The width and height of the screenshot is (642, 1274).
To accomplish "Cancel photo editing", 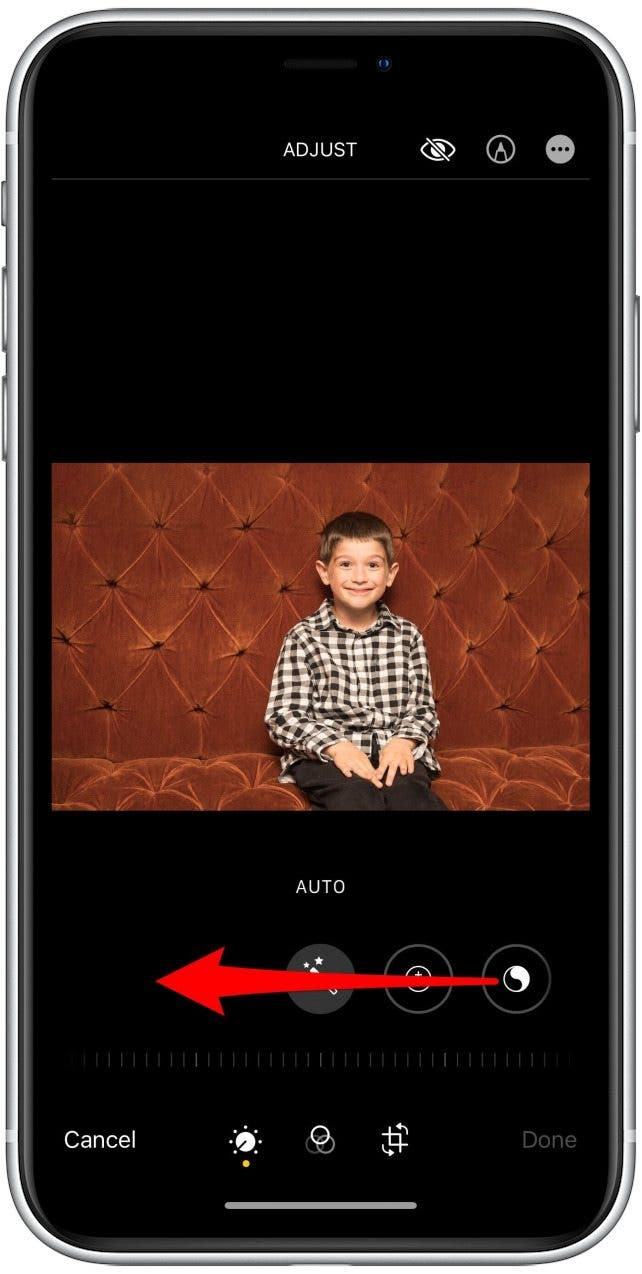I will pyautogui.click(x=100, y=1140).
